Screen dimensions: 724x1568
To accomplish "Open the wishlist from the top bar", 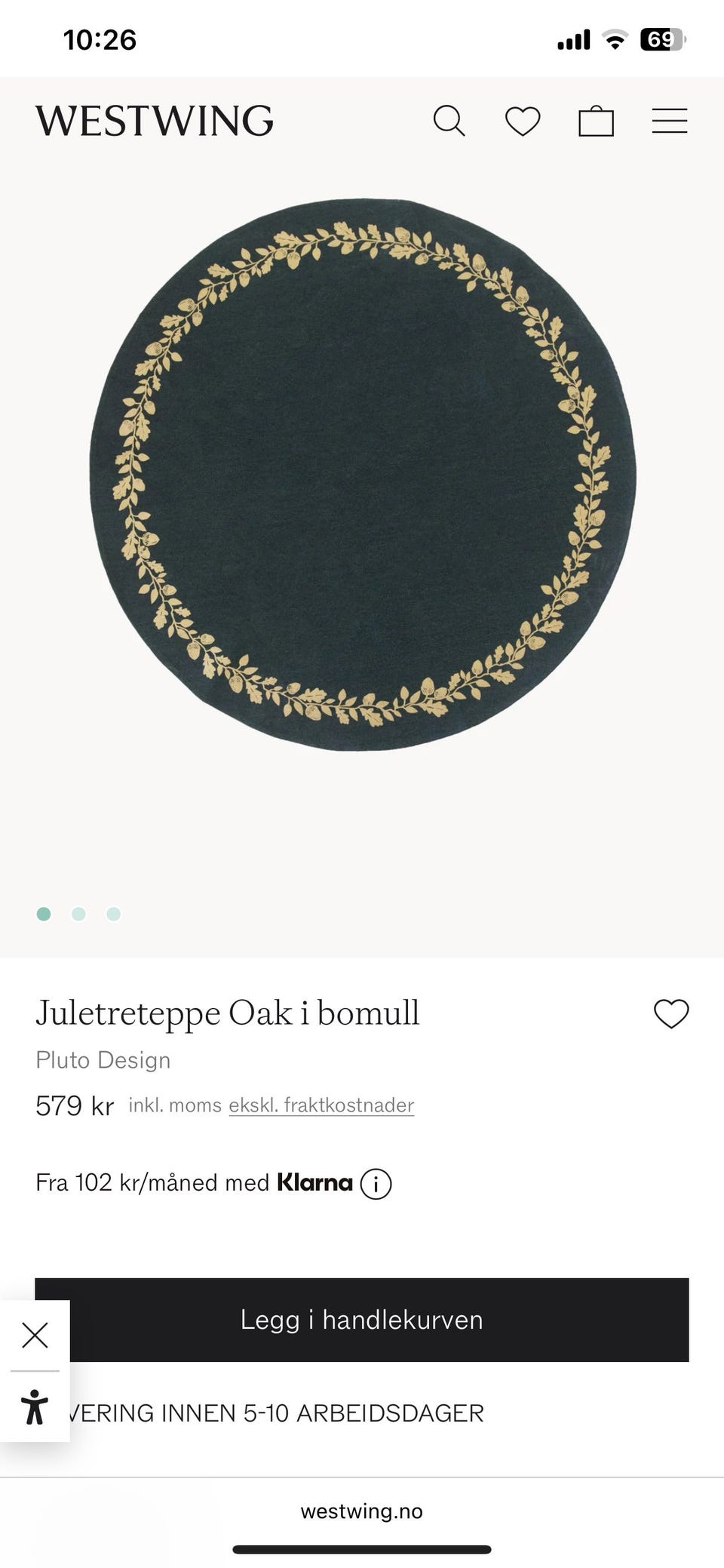I will point(523,121).
